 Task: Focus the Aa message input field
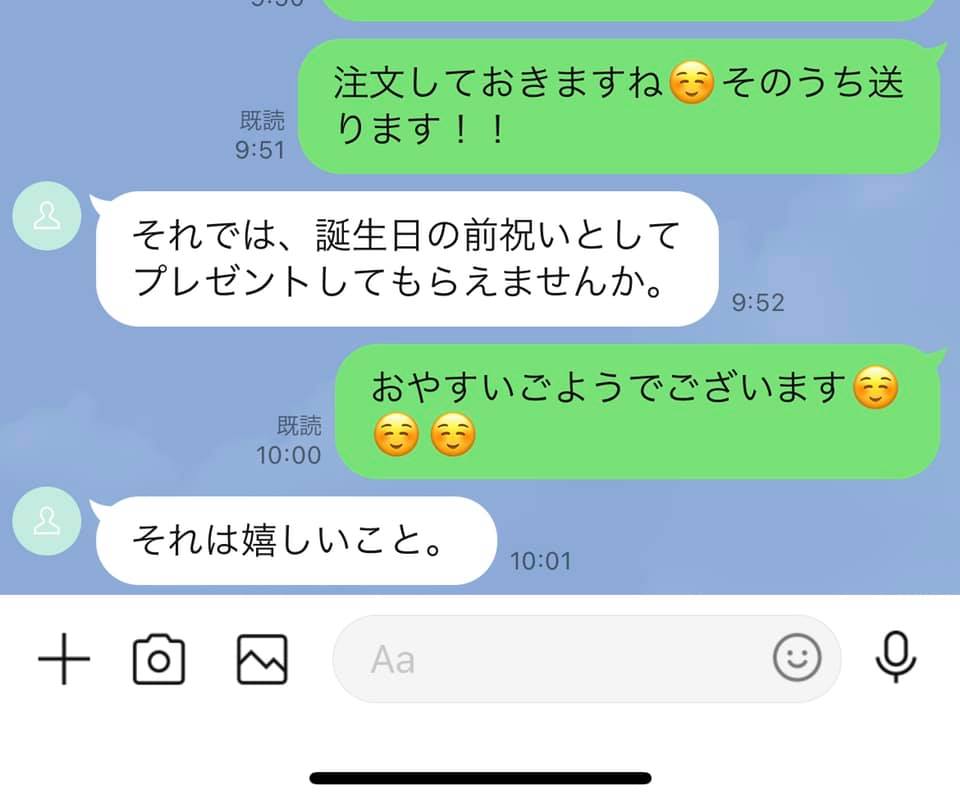pyautogui.click(x=550, y=659)
